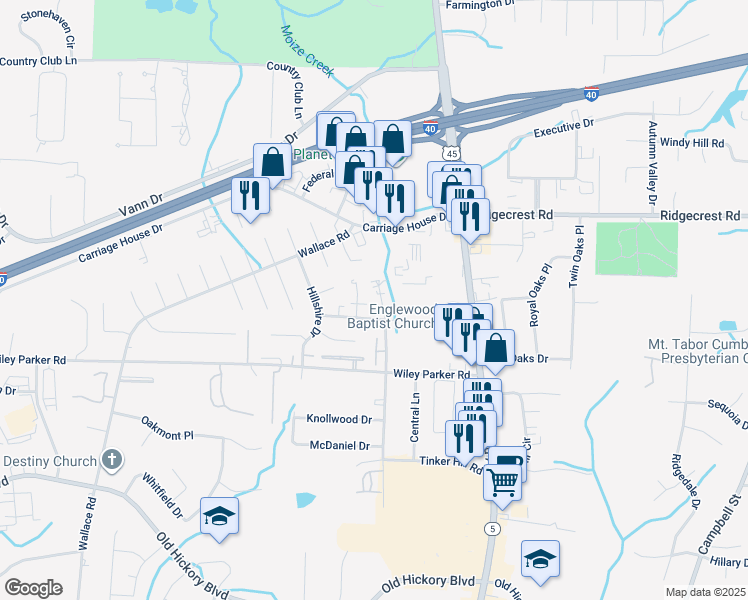Tap the grocery cart marker on Tinker Hill Rd
Image resolution: width=748 pixels, height=600 pixels.
[x=503, y=482]
